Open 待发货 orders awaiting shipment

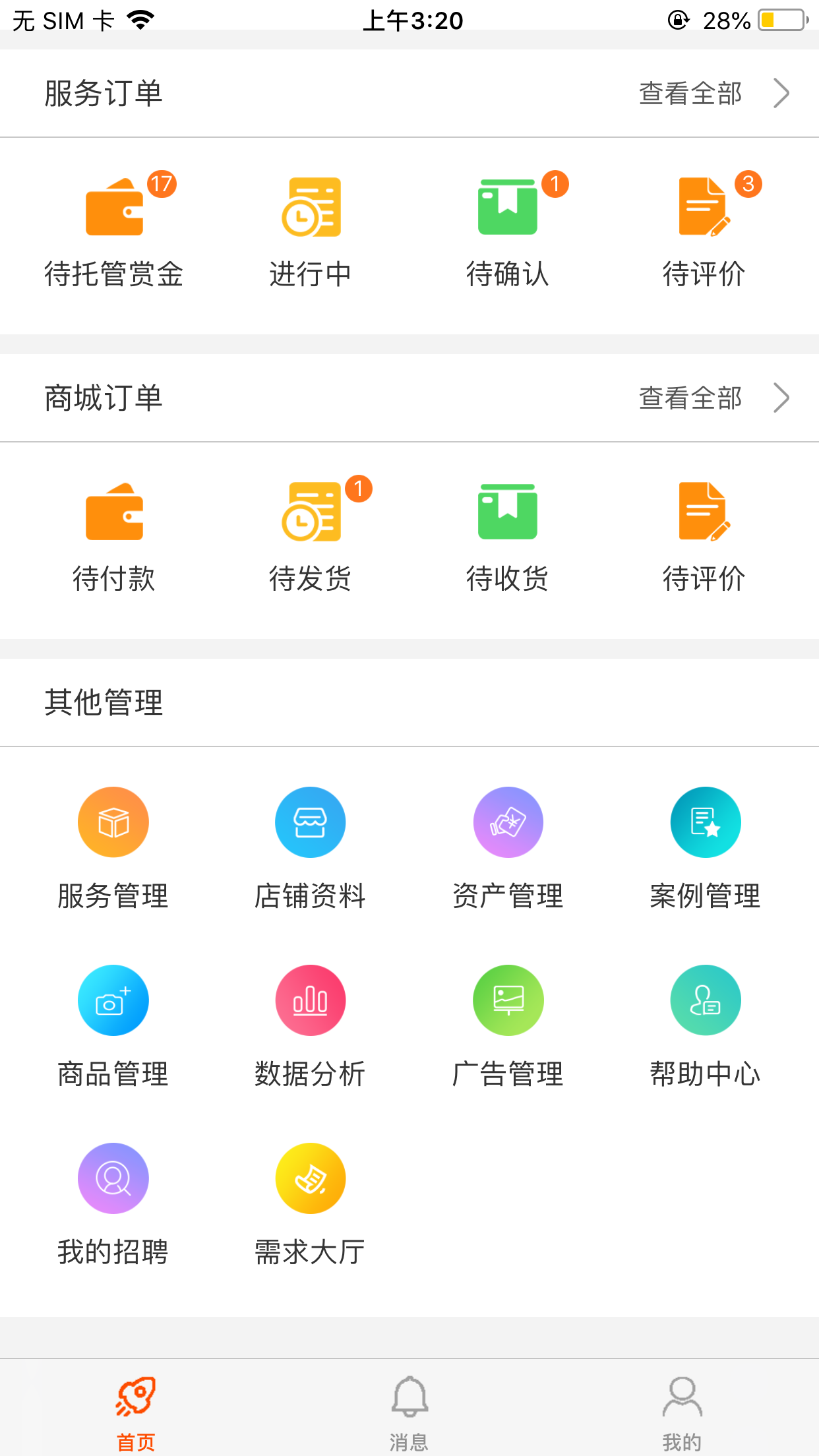(x=311, y=534)
